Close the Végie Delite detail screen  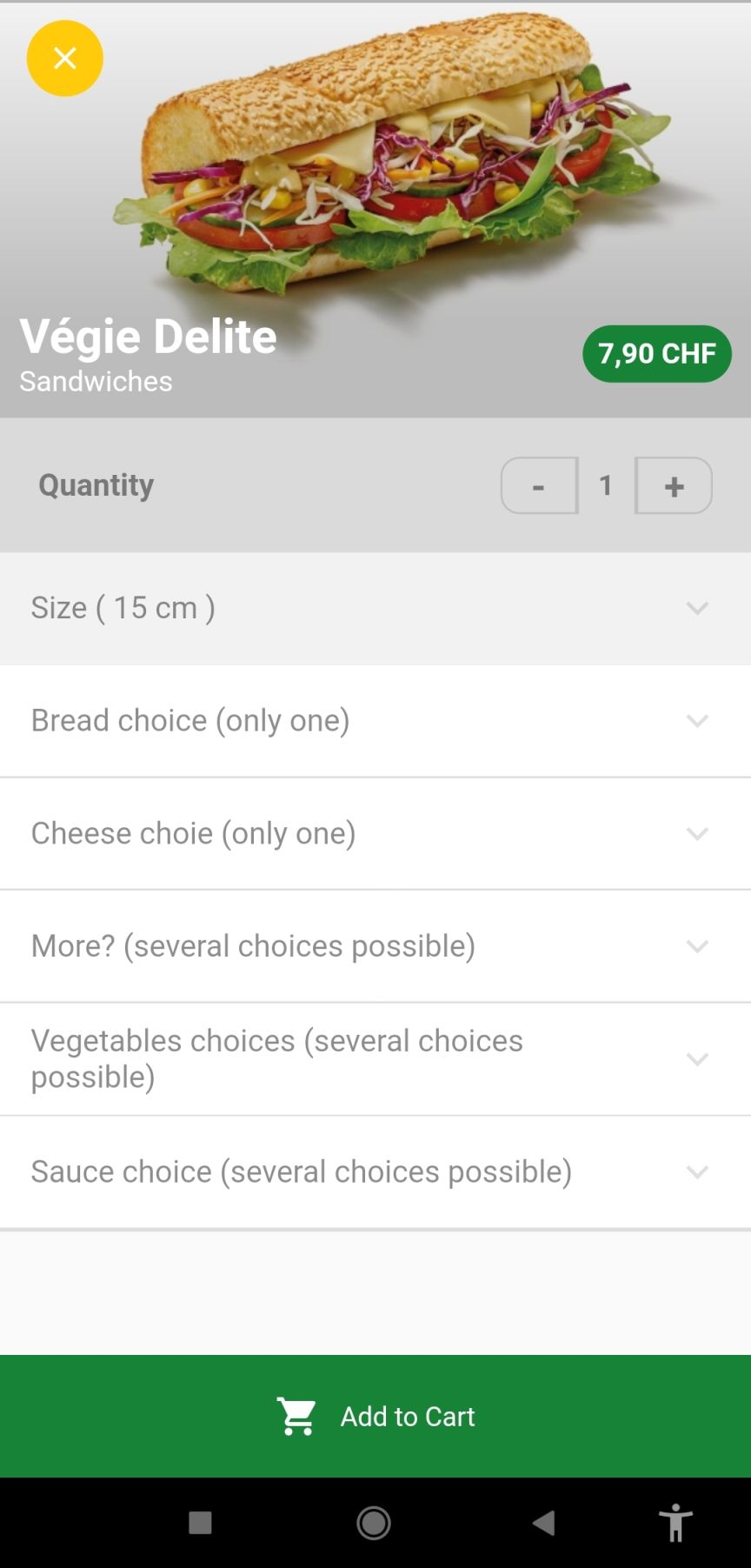click(x=65, y=58)
